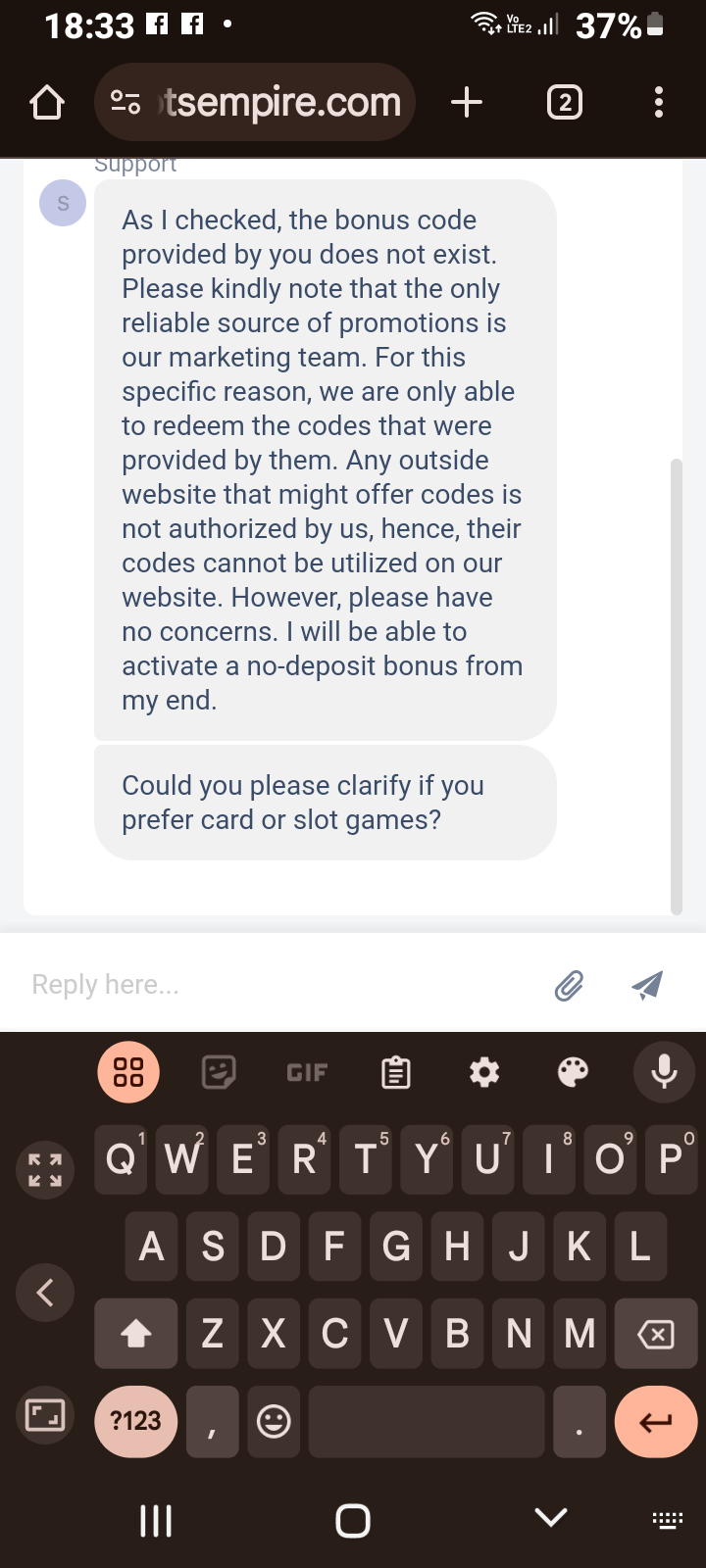
Task: Open the keyboard sticker panel
Action: [218, 1073]
